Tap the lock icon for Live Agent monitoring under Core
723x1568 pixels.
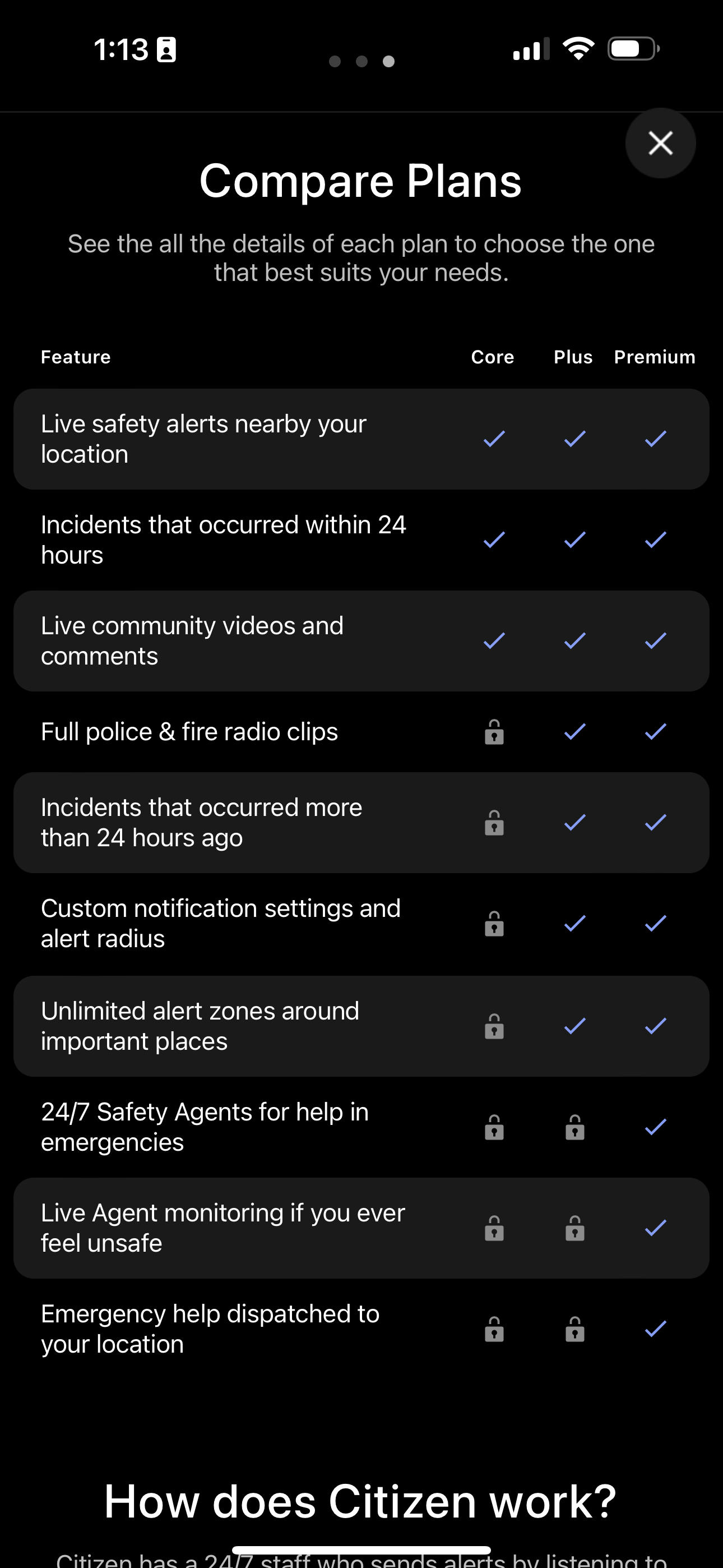[494, 1228]
